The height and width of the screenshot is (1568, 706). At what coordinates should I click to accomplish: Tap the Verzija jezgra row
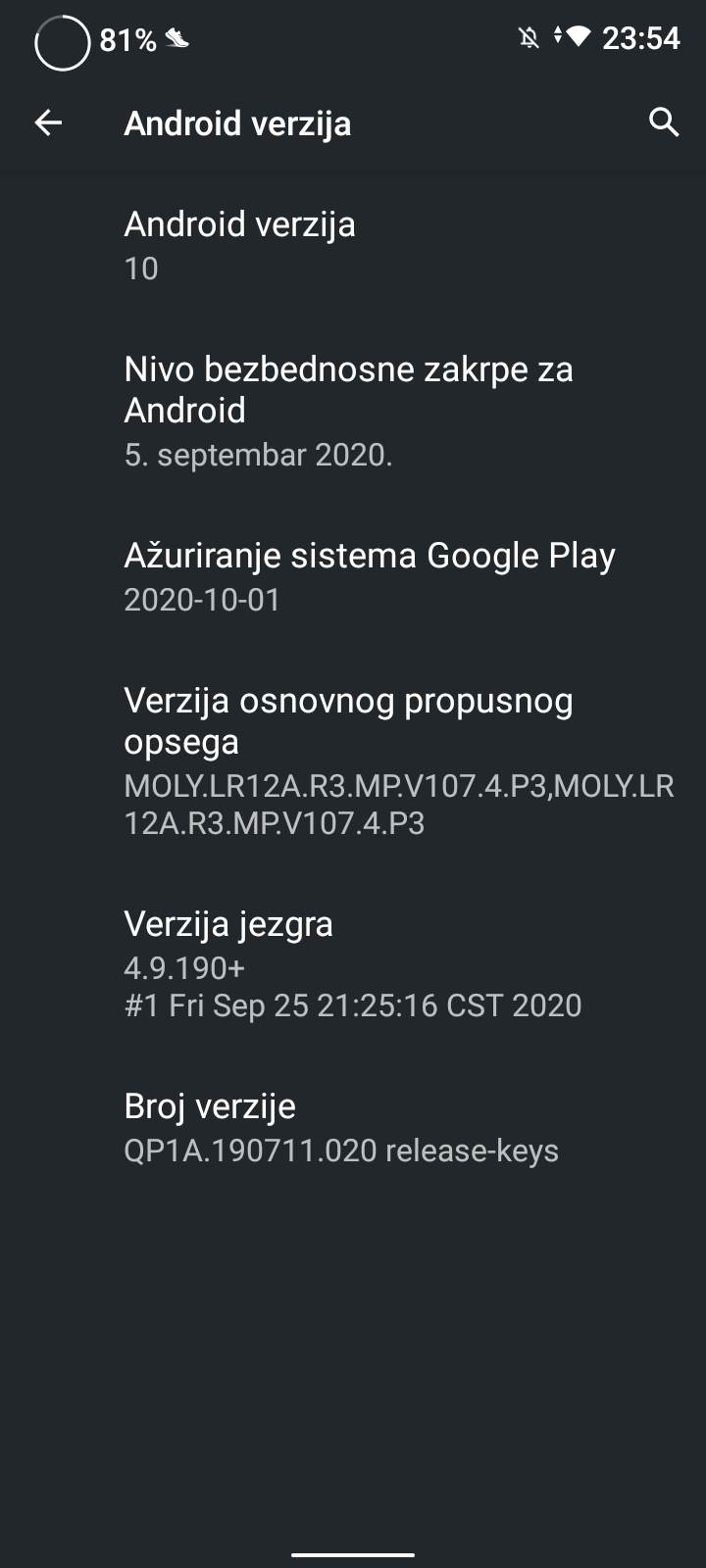(x=353, y=963)
